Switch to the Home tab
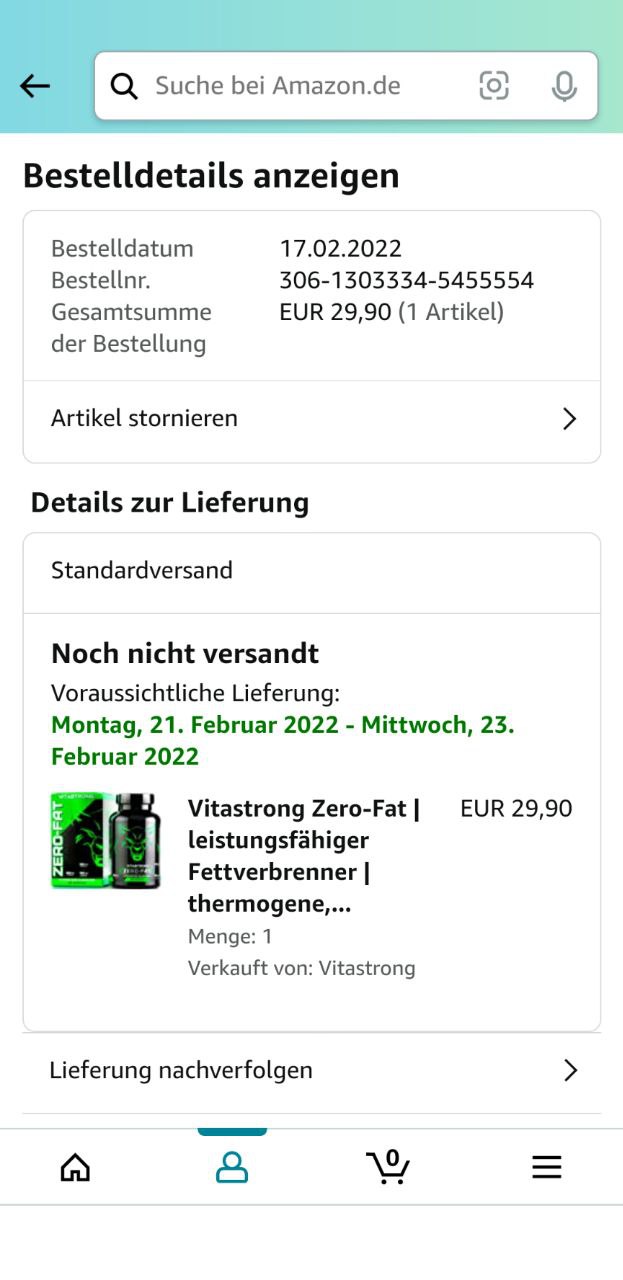Viewport: 623px width, 1280px height. point(75,1166)
